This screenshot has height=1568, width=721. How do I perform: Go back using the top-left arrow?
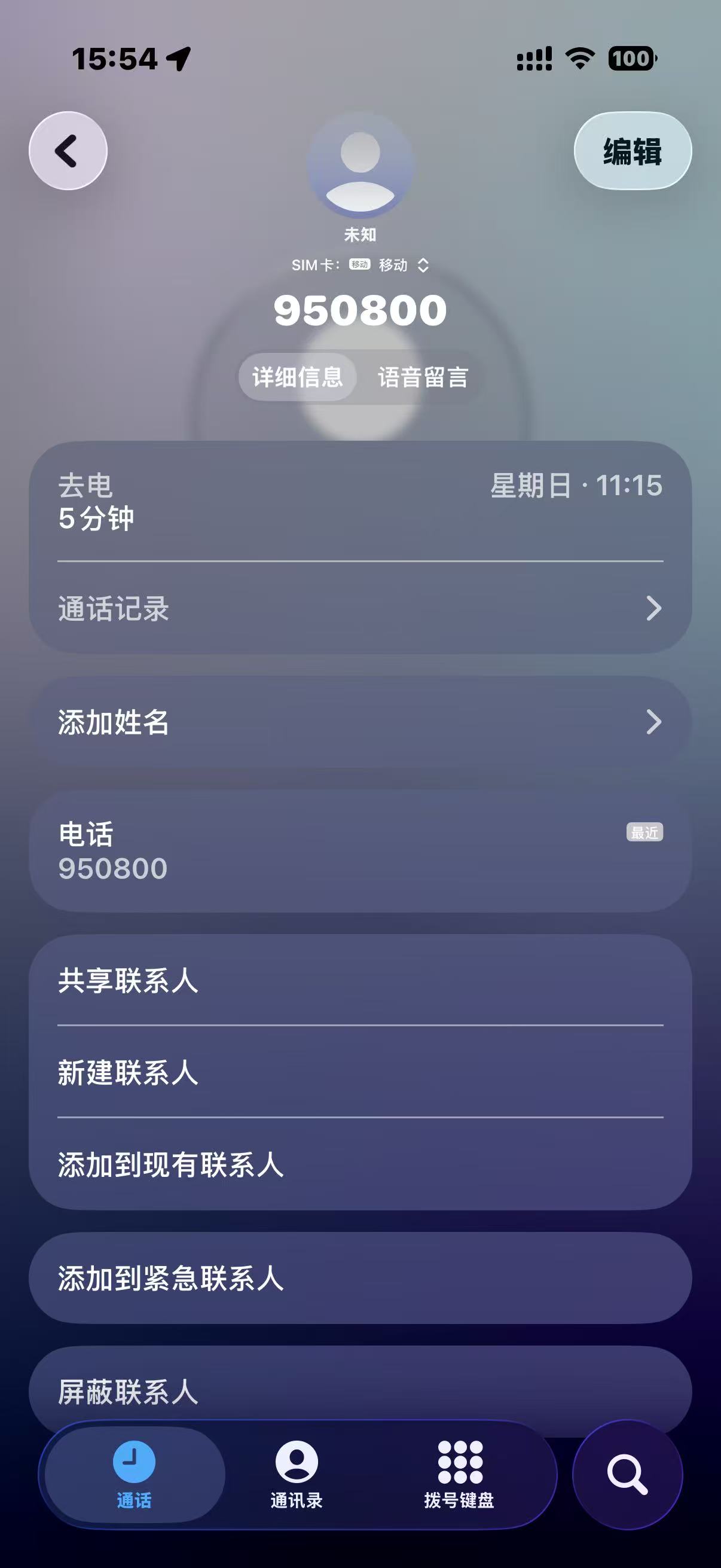[68, 151]
